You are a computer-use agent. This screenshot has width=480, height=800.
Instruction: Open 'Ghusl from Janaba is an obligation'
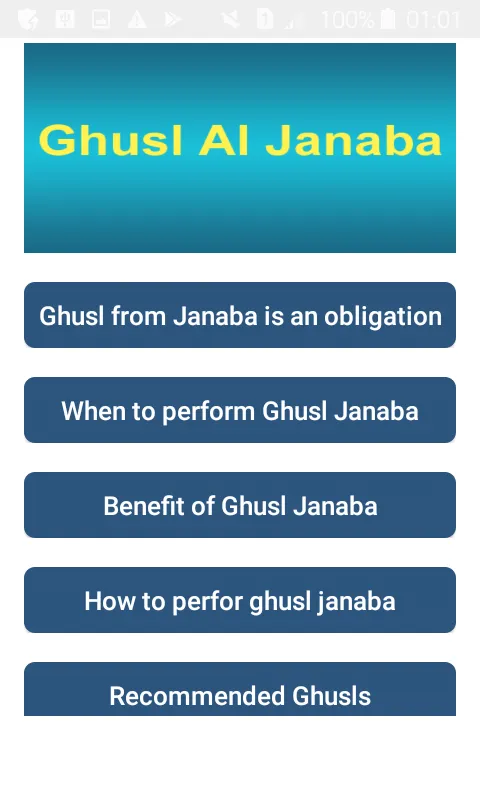240,315
